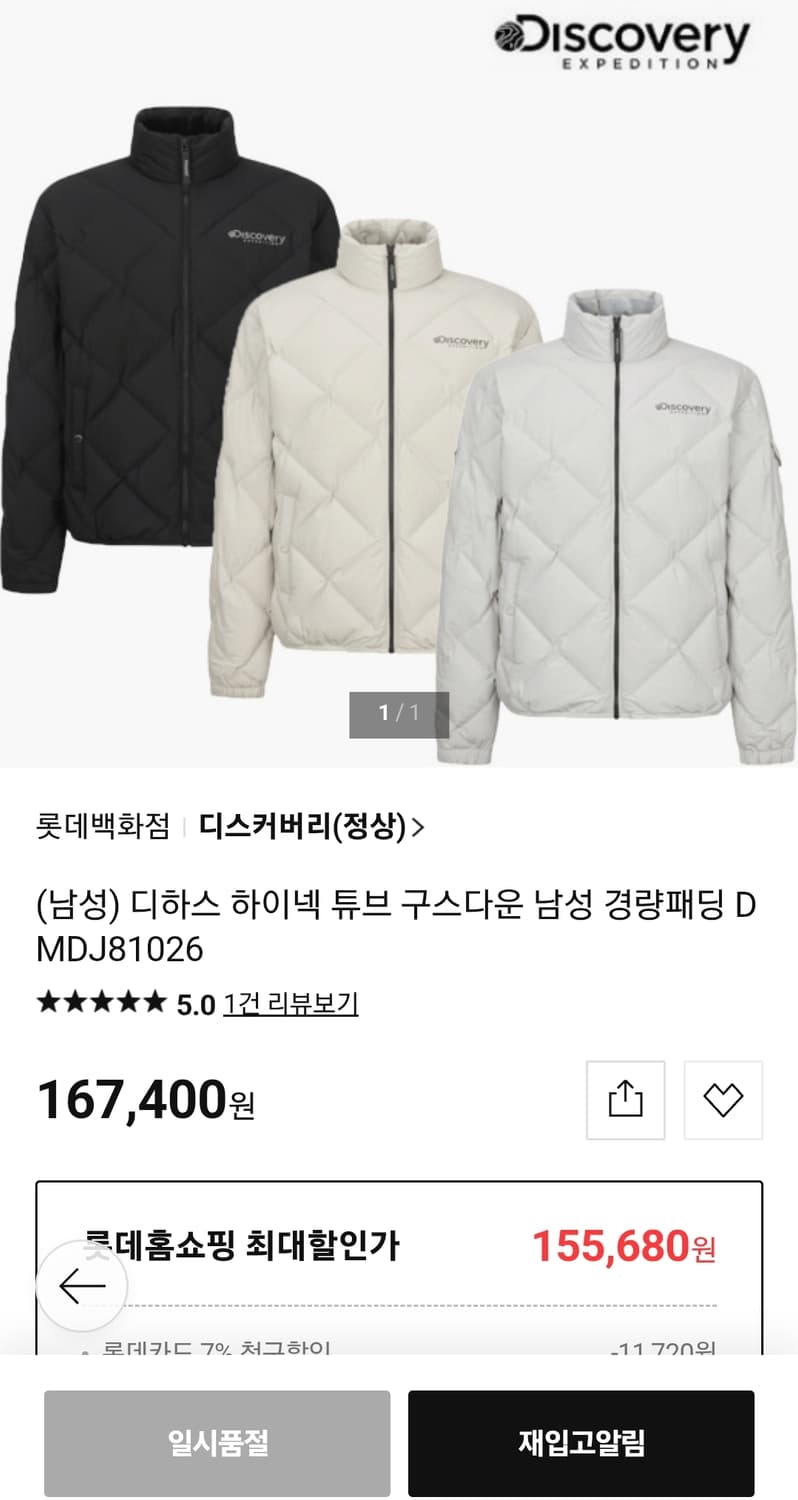Screen dimensions: 798x1500
Task: Tap the beige jacket in the product photo
Action: pyautogui.click(x=390, y=450)
